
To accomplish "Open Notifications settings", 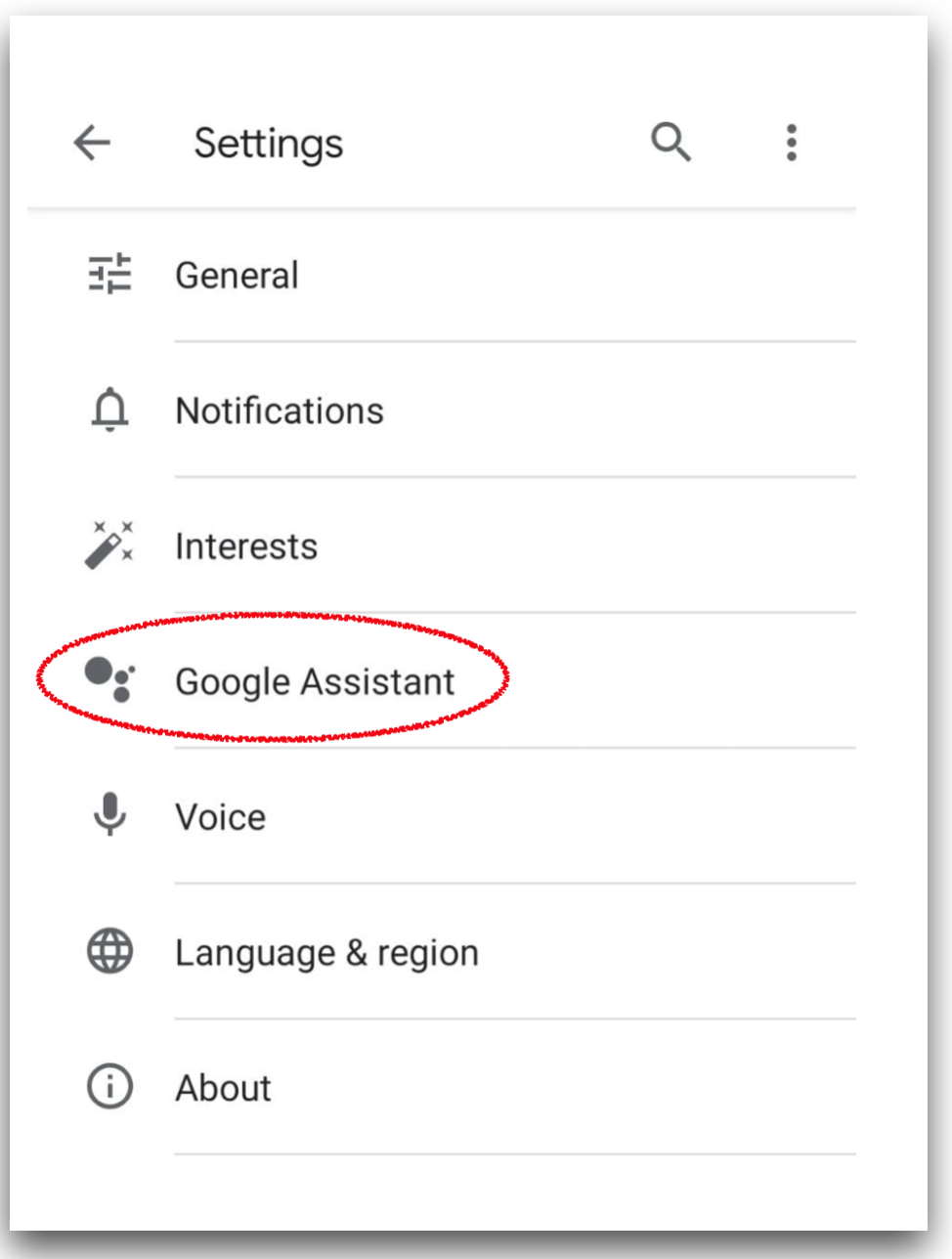I will coord(280,411).
